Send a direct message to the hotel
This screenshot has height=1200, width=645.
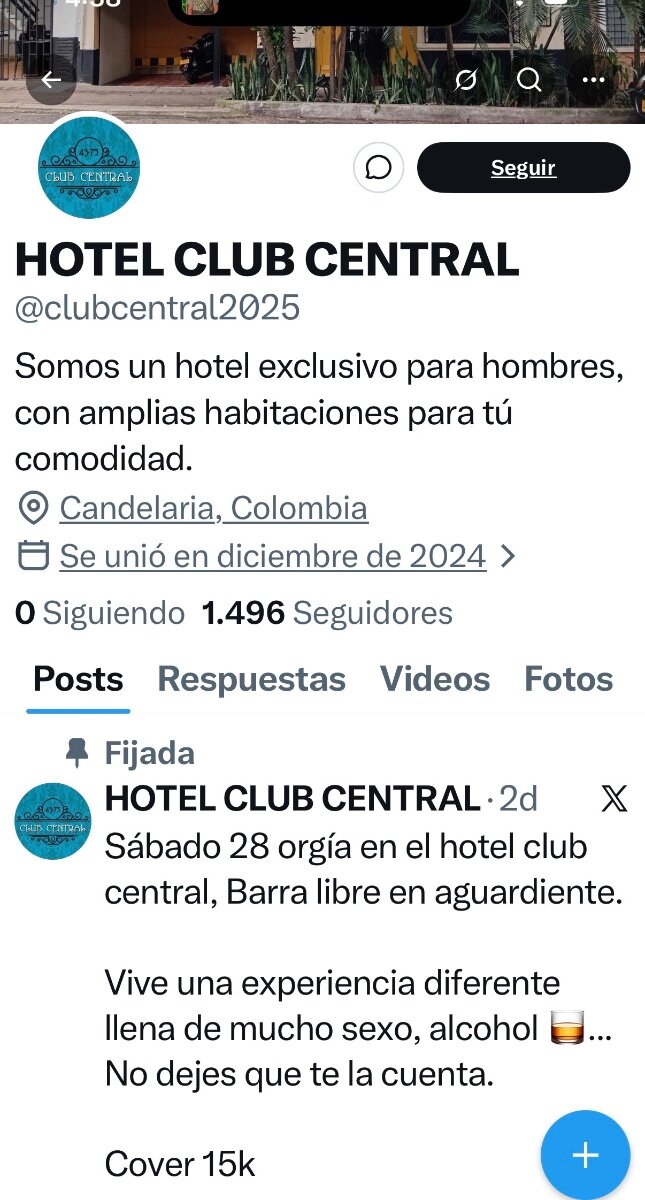click(x=378, y=168)
